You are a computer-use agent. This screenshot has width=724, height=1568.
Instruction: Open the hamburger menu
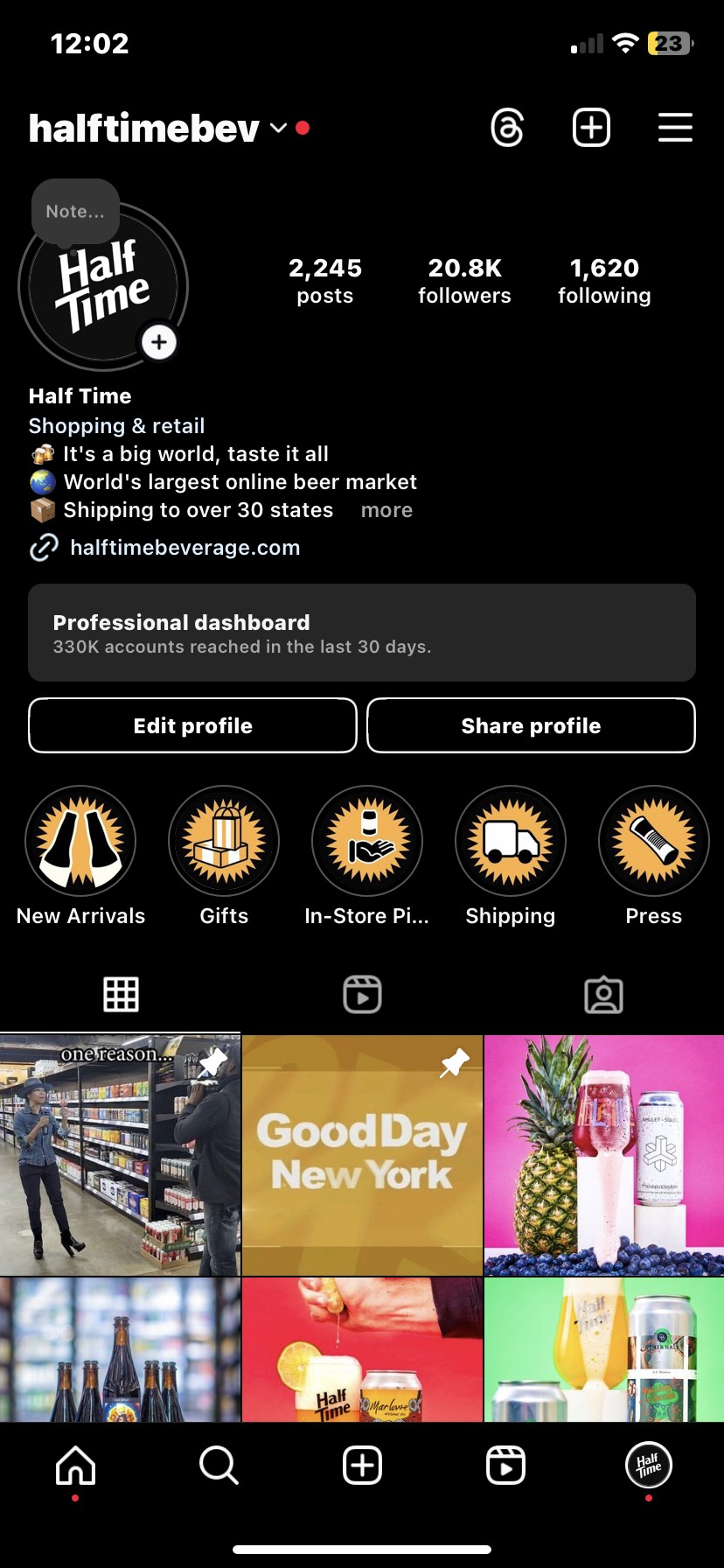675,128
